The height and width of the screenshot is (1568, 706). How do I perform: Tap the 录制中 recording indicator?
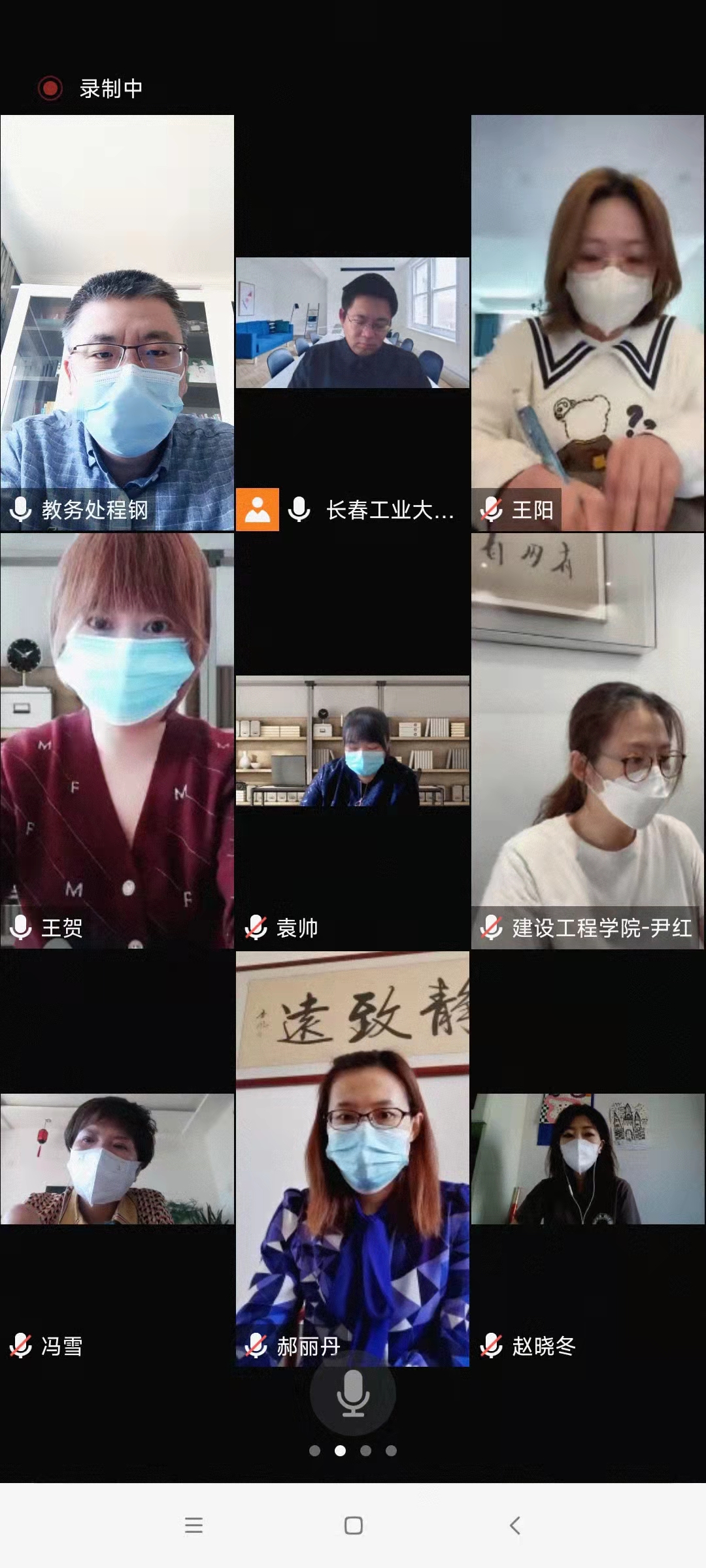coord(90,88)
